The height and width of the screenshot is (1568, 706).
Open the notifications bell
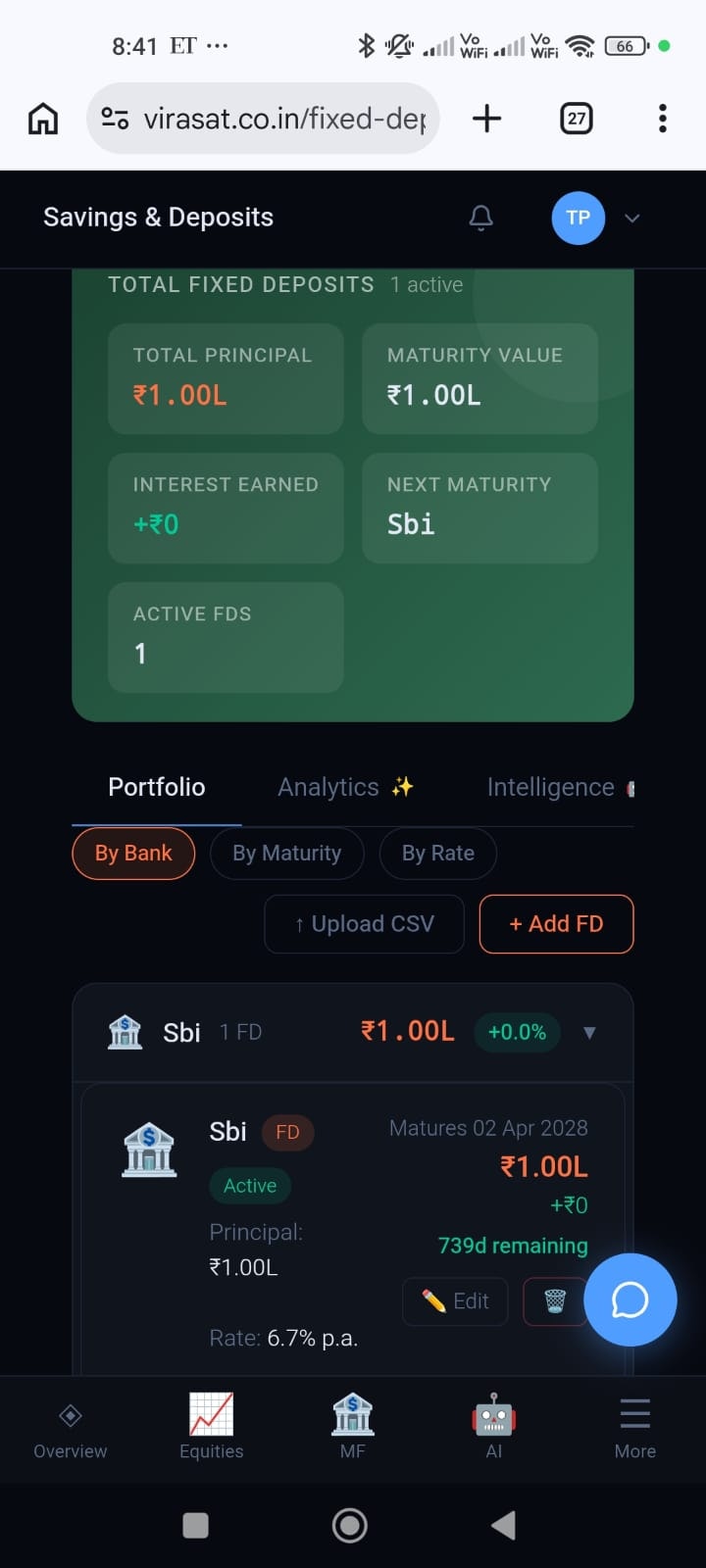[x=480, y=218]
